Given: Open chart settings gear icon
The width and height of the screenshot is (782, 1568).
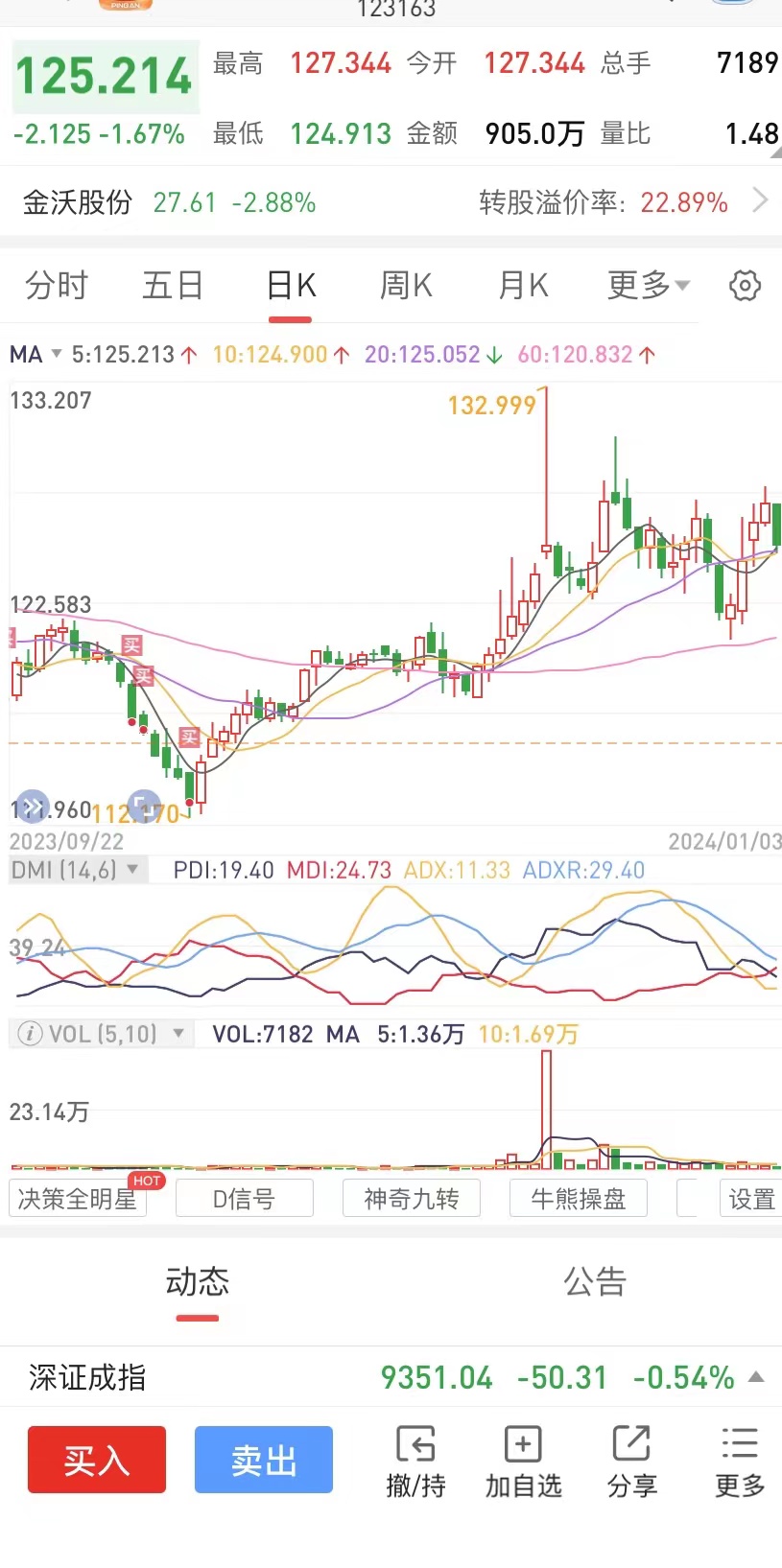Looking at the screenshot, I should click(x=746, y=286).
